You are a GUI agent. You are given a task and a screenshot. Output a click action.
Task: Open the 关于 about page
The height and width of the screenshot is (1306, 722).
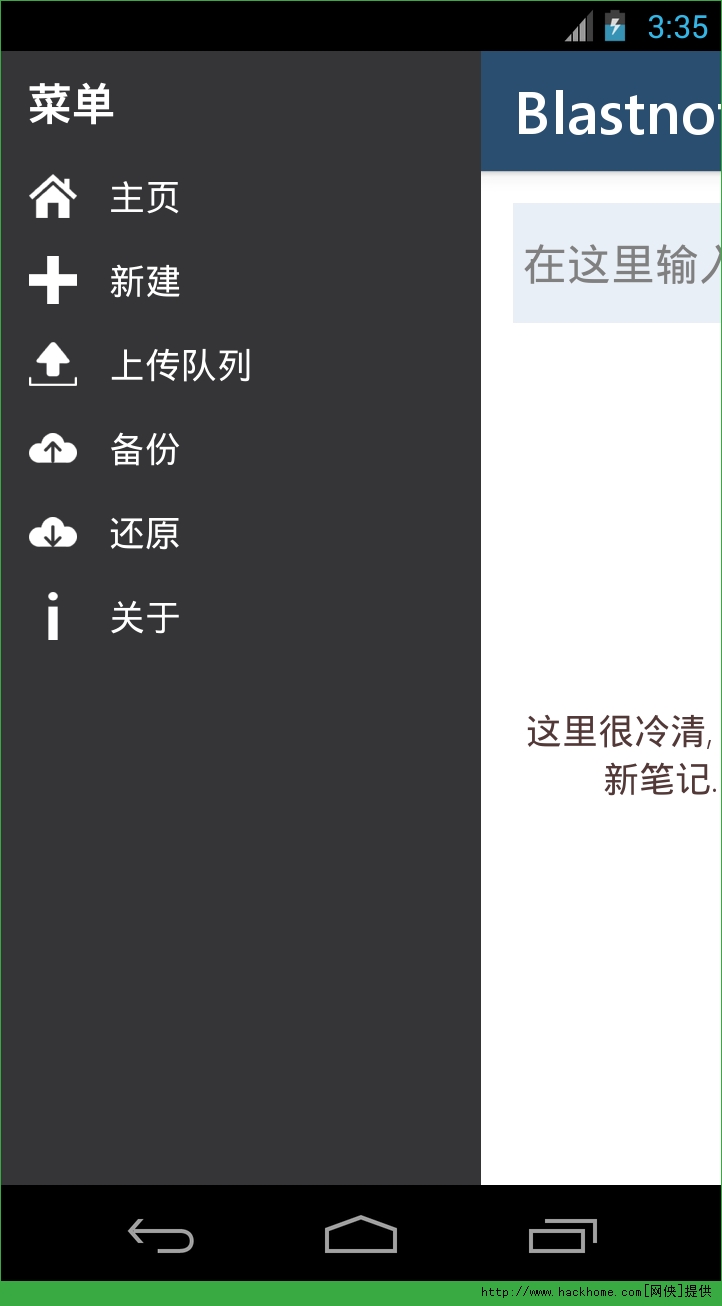pos(144,617)
